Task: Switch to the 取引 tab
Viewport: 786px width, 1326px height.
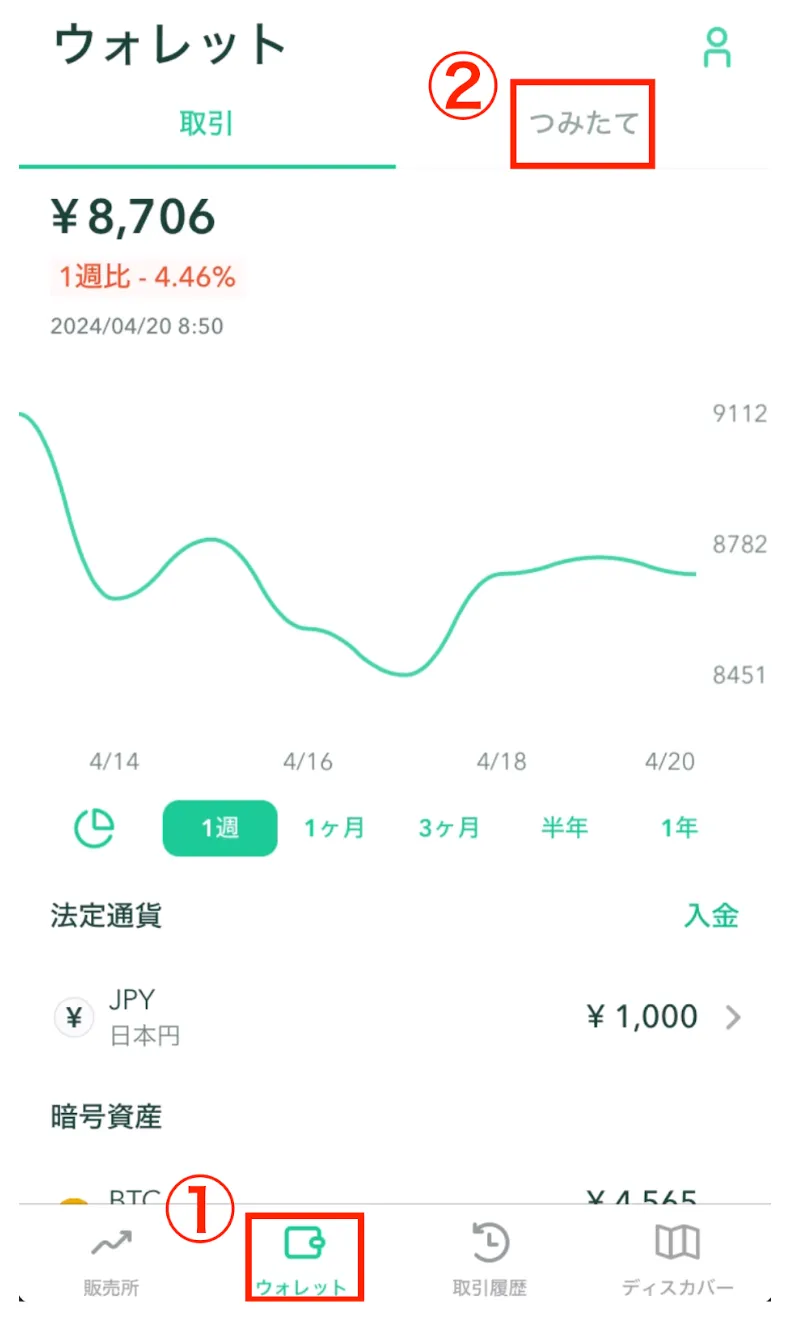Action: [x=207, y=124]
